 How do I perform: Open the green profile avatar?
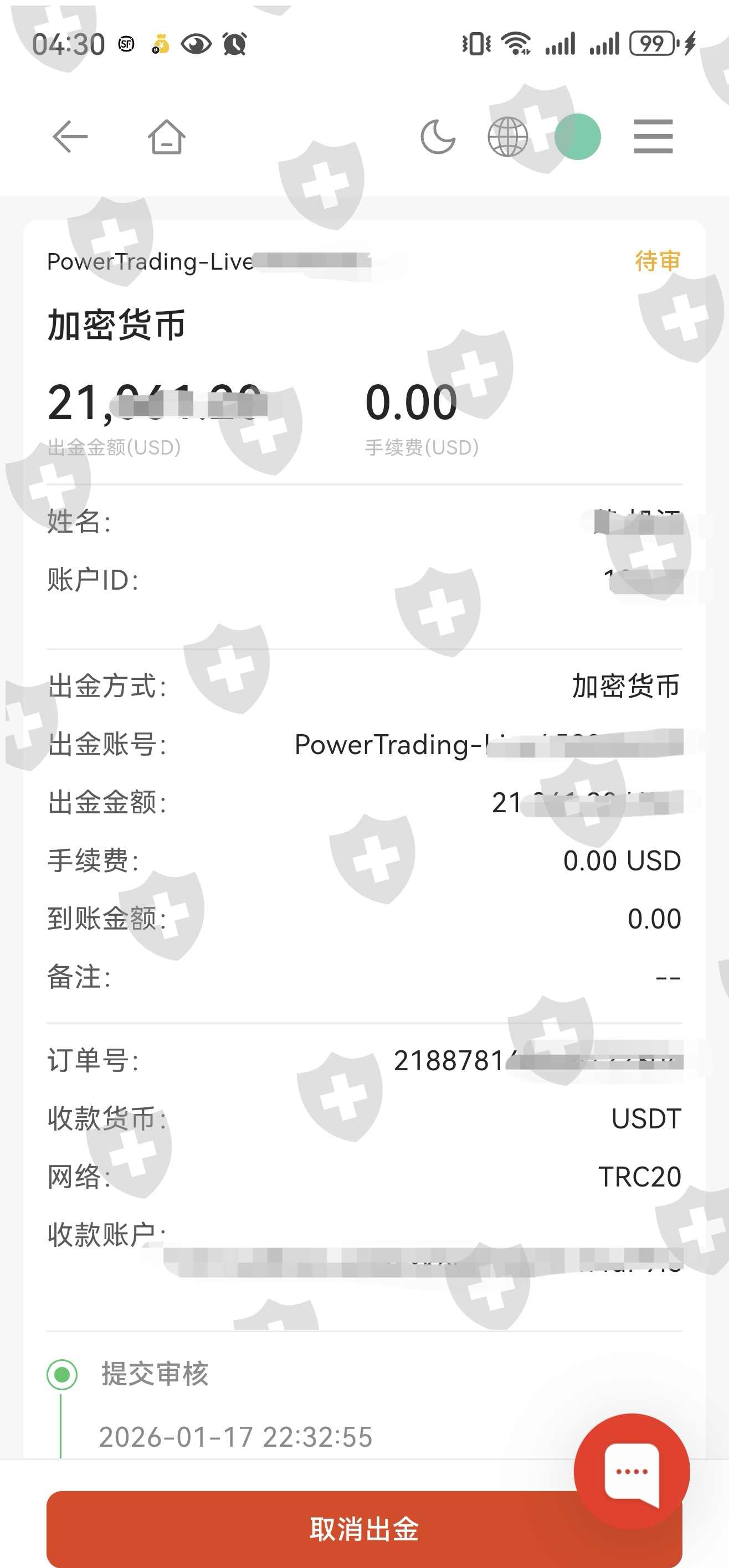click(577, 136)
